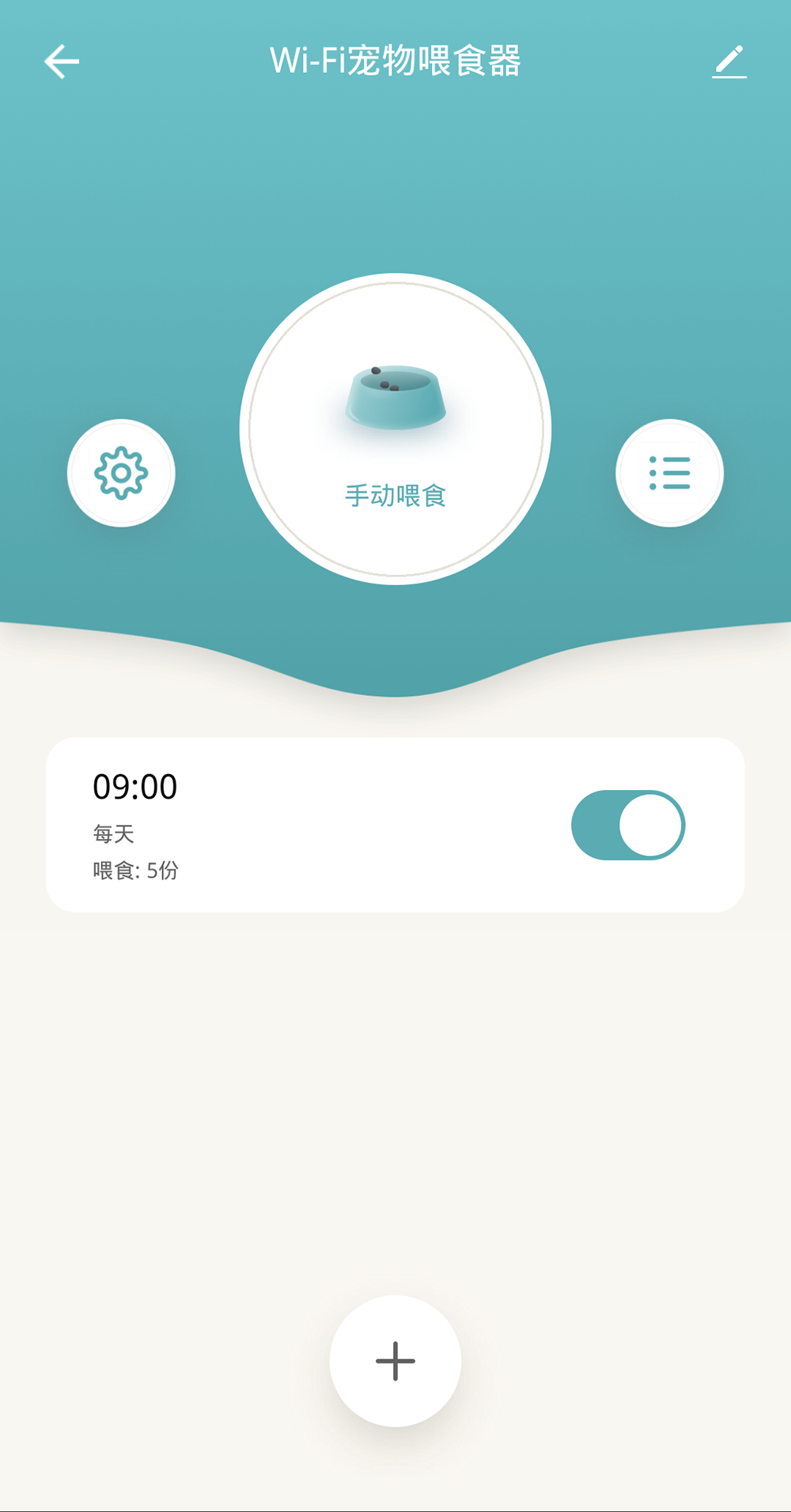Turn off the schedule switch on the card
This screenshot has width=791, height=1512.
(627, 825)
